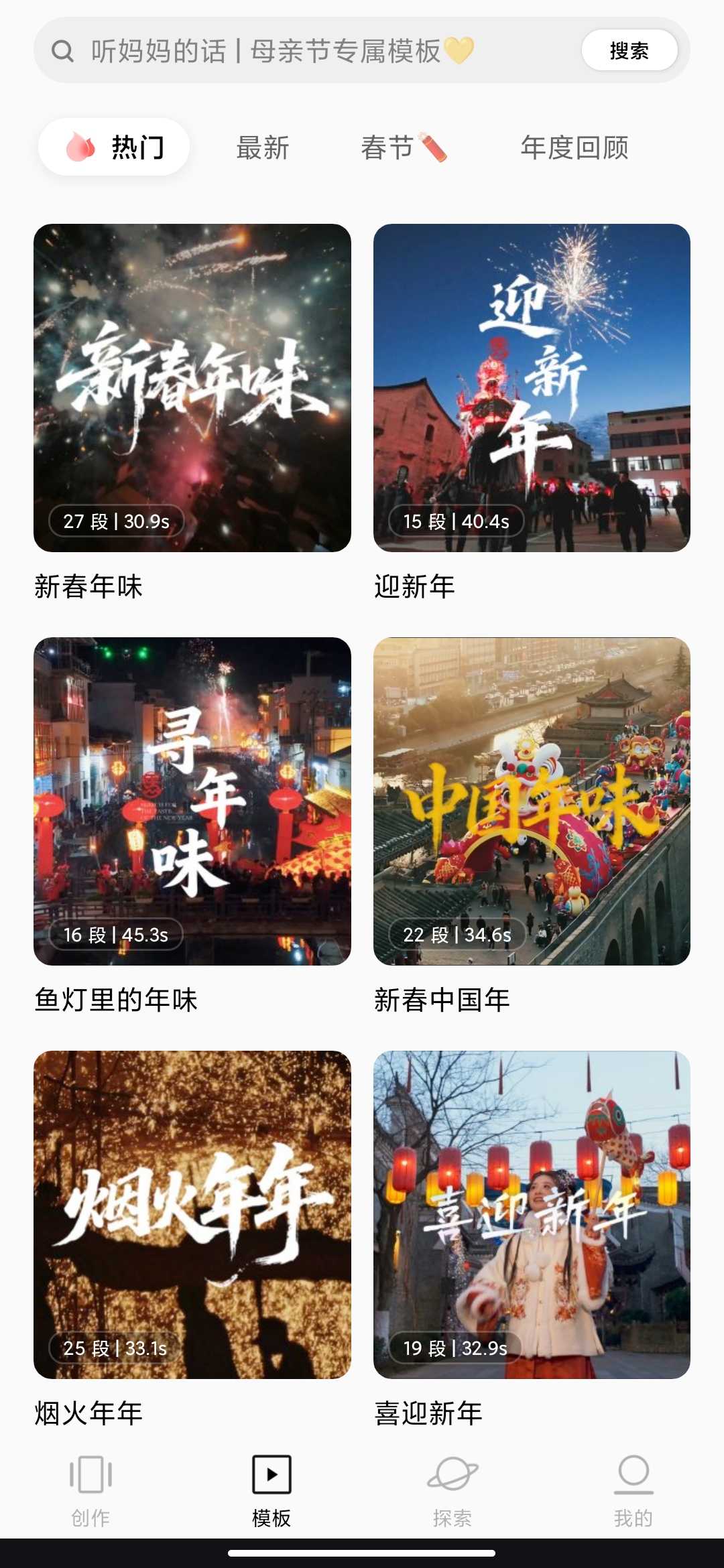Open the 迎新年 template
This screenshot has width=724, height=1568.
pyautogui.click(x=532, y=387)
